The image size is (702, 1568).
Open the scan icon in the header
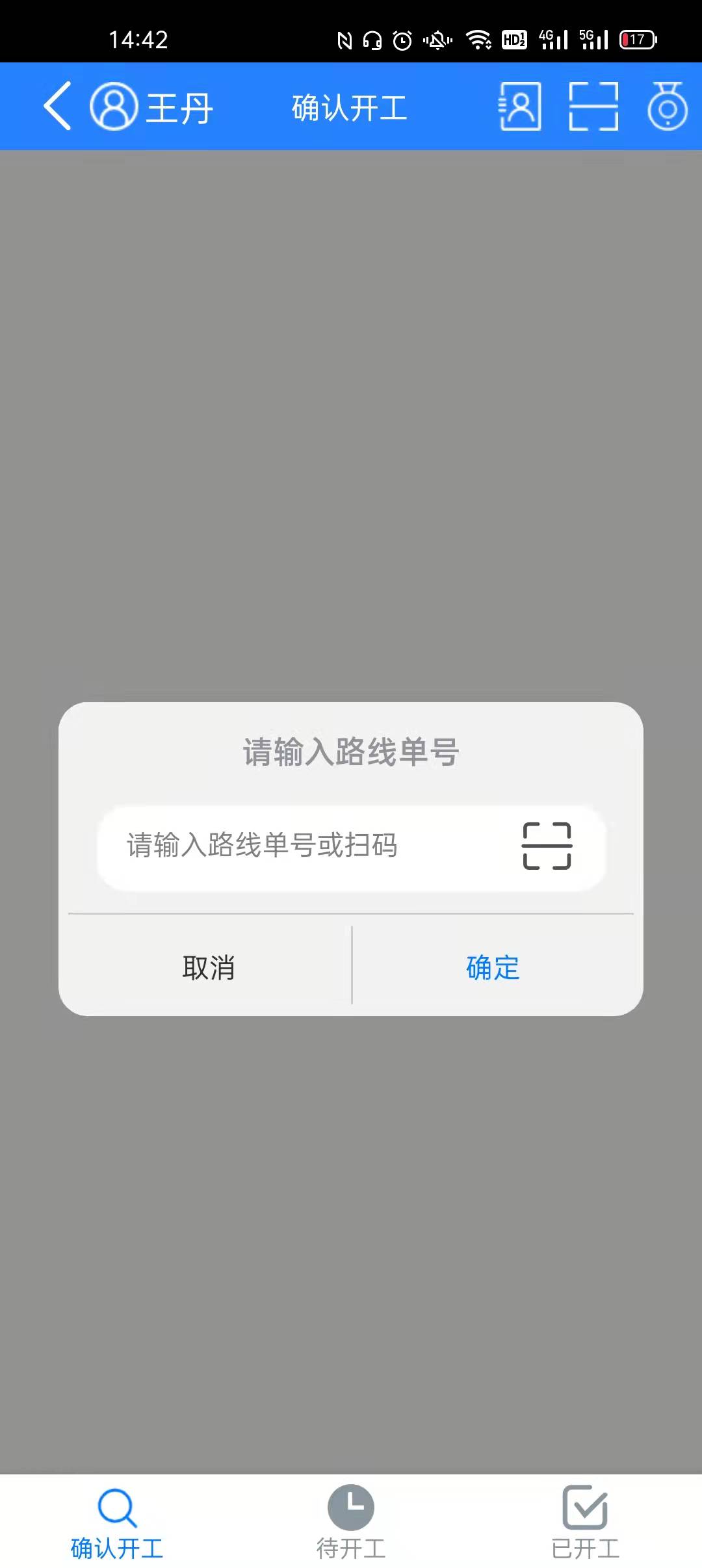(593, 106)
